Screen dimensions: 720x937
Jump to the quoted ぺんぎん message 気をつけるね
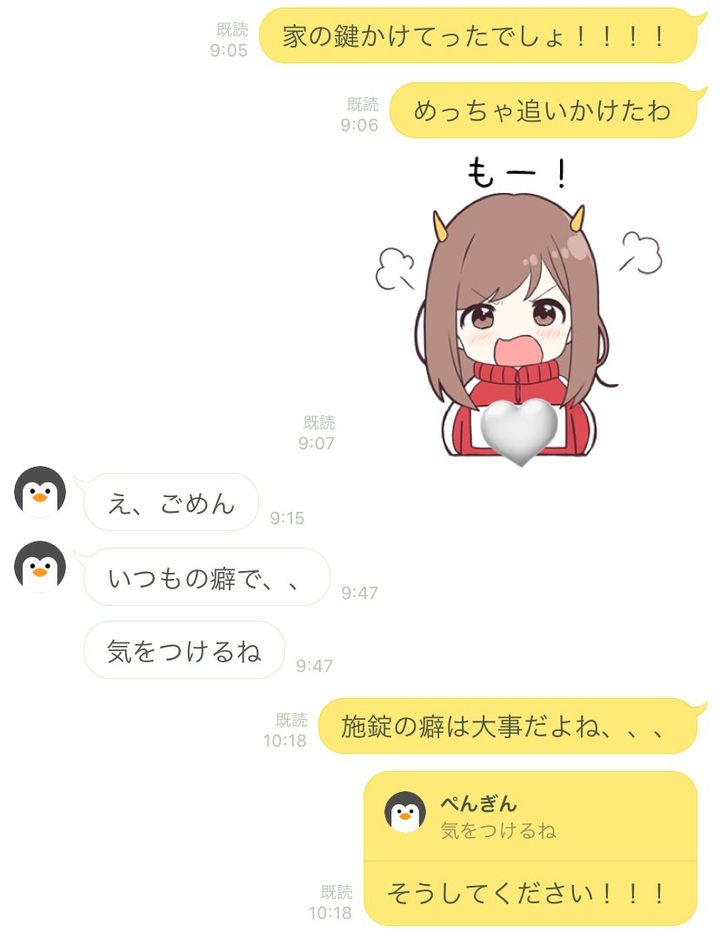pos(529,817)
